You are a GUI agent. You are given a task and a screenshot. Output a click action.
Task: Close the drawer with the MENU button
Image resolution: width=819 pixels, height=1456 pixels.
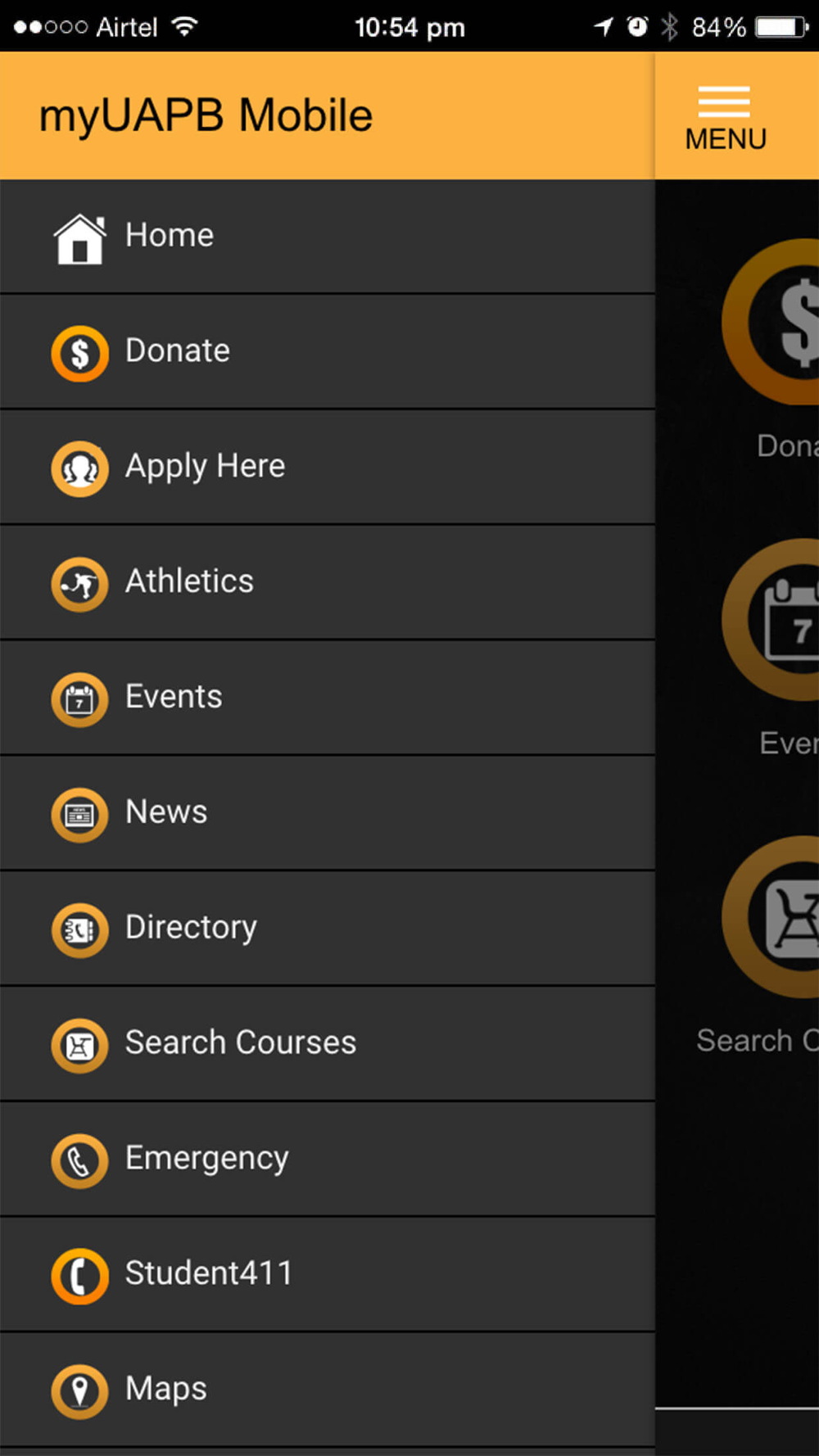tap(726, 118)
